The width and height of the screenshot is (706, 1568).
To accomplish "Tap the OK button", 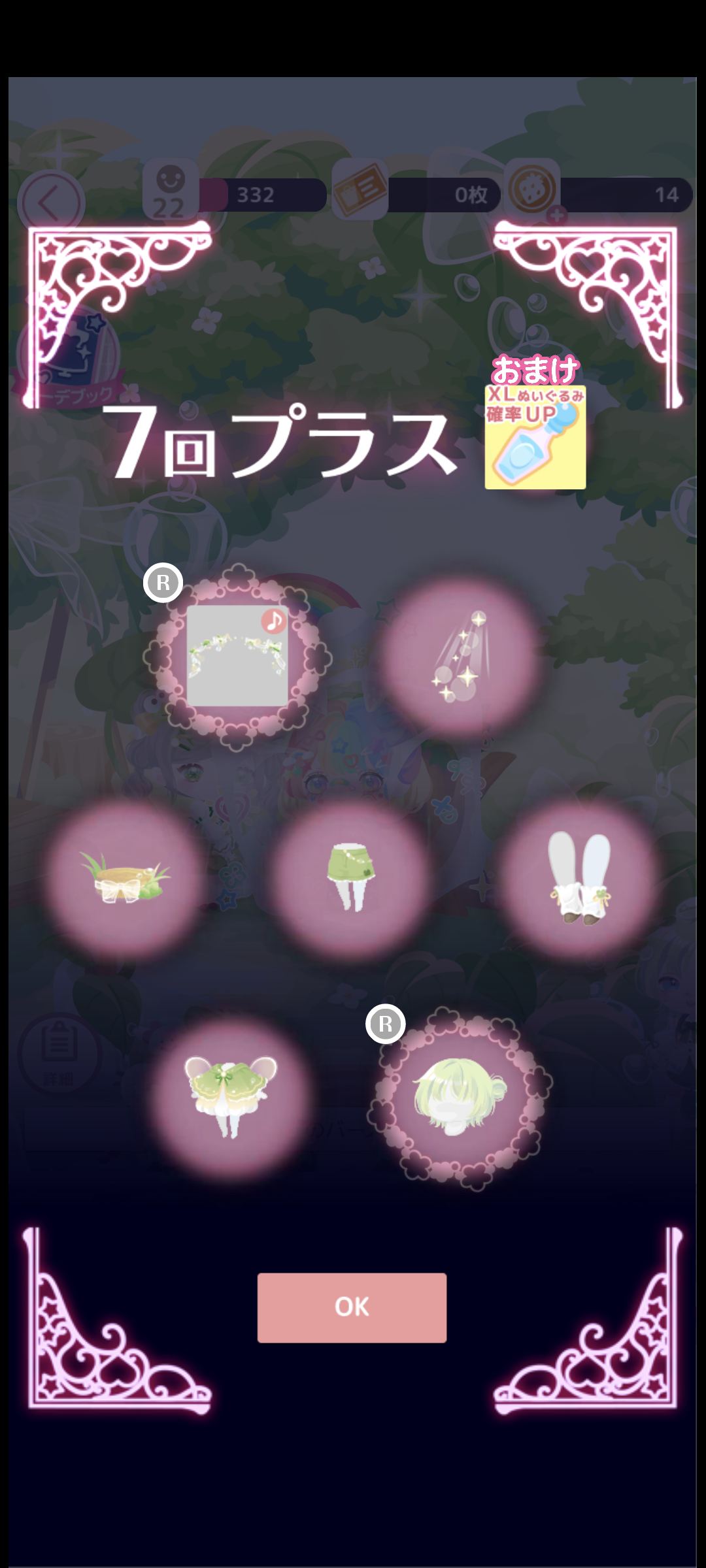I will [x=352, y=1307].
